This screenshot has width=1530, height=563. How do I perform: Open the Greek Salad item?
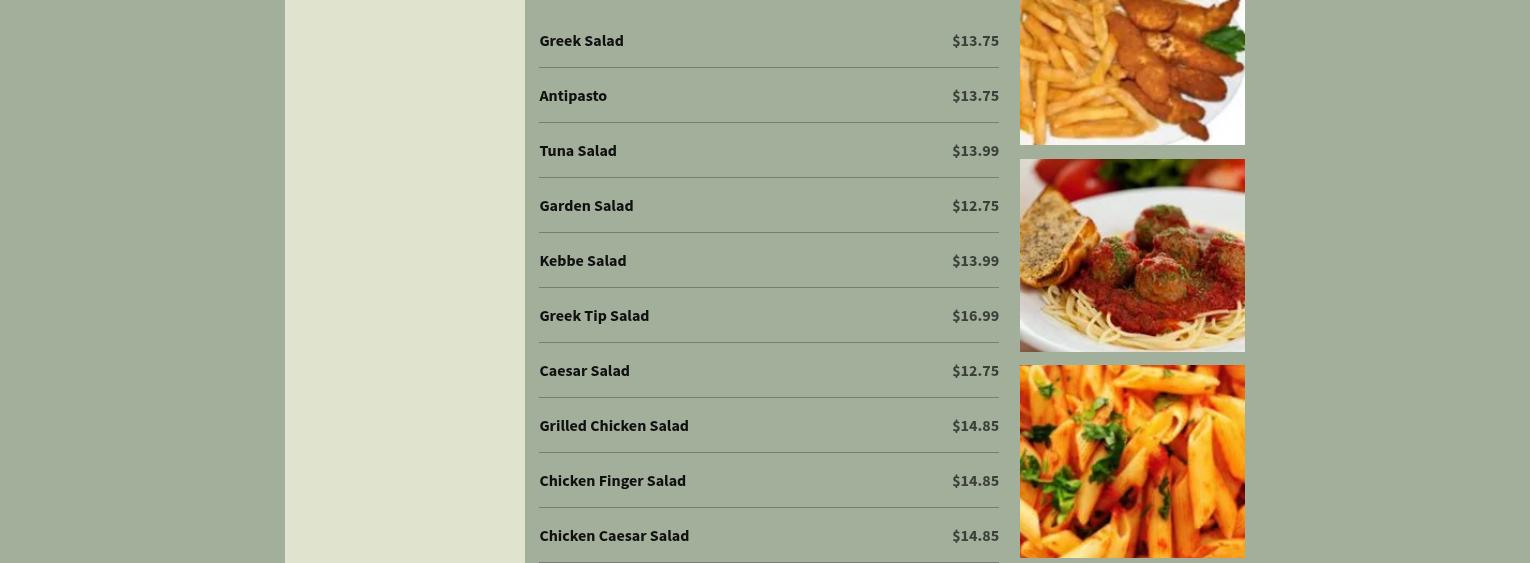(581, 41)
